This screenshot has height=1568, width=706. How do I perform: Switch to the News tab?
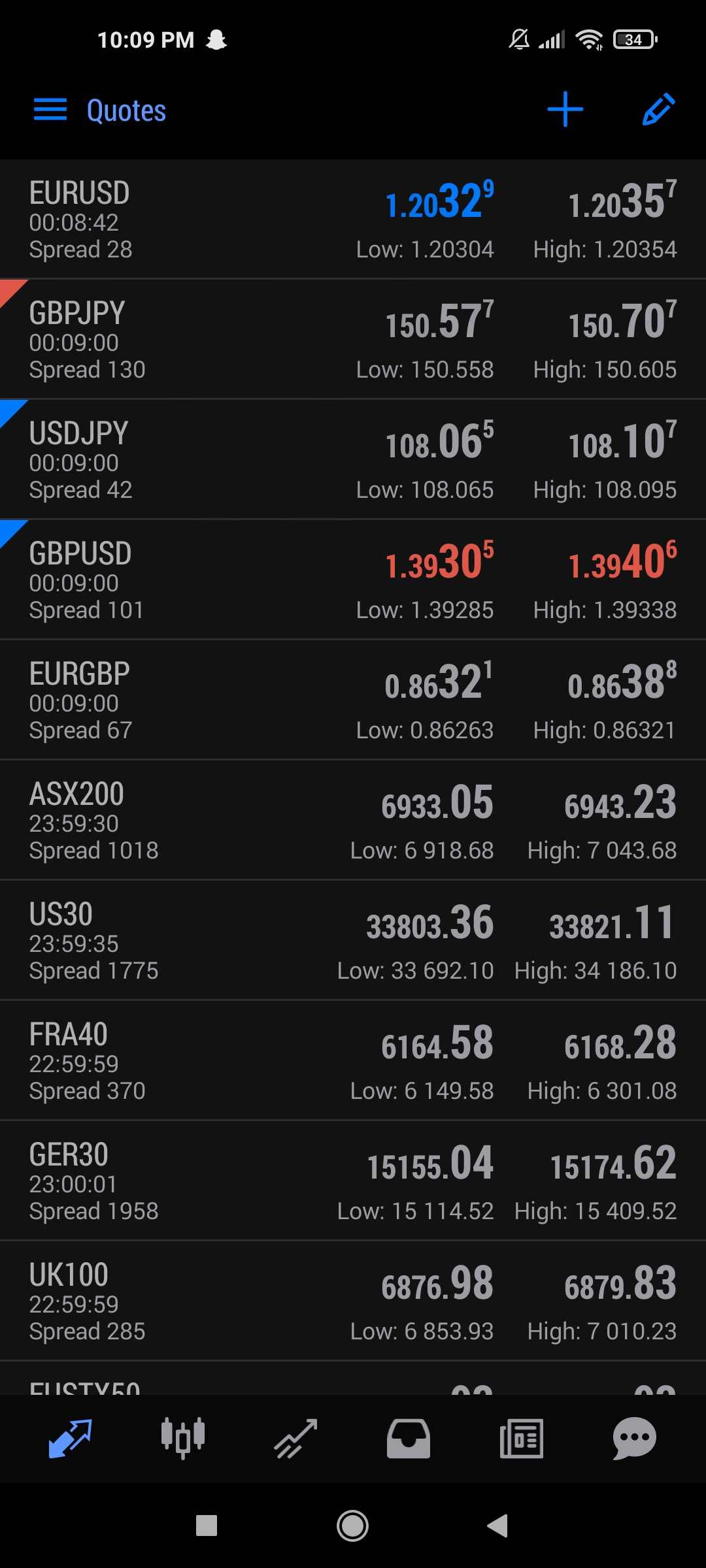[x=521, y=1439]
